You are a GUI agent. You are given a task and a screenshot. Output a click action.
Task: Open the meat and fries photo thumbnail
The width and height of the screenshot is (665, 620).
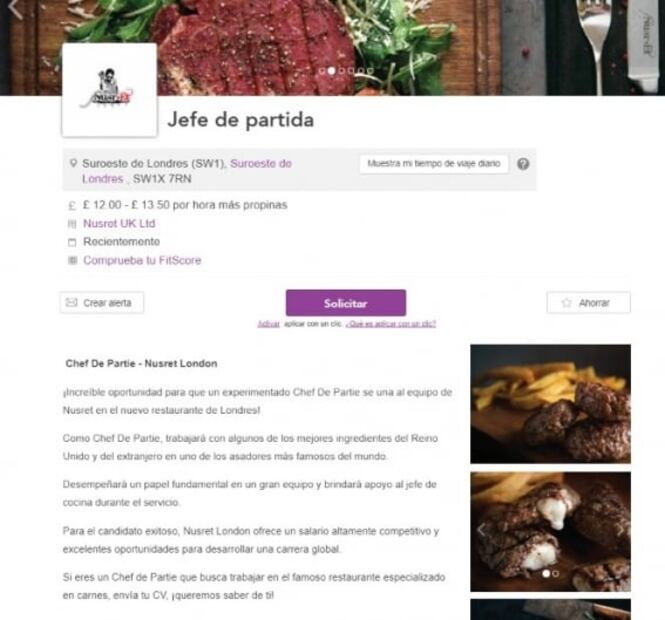[550, 403]
